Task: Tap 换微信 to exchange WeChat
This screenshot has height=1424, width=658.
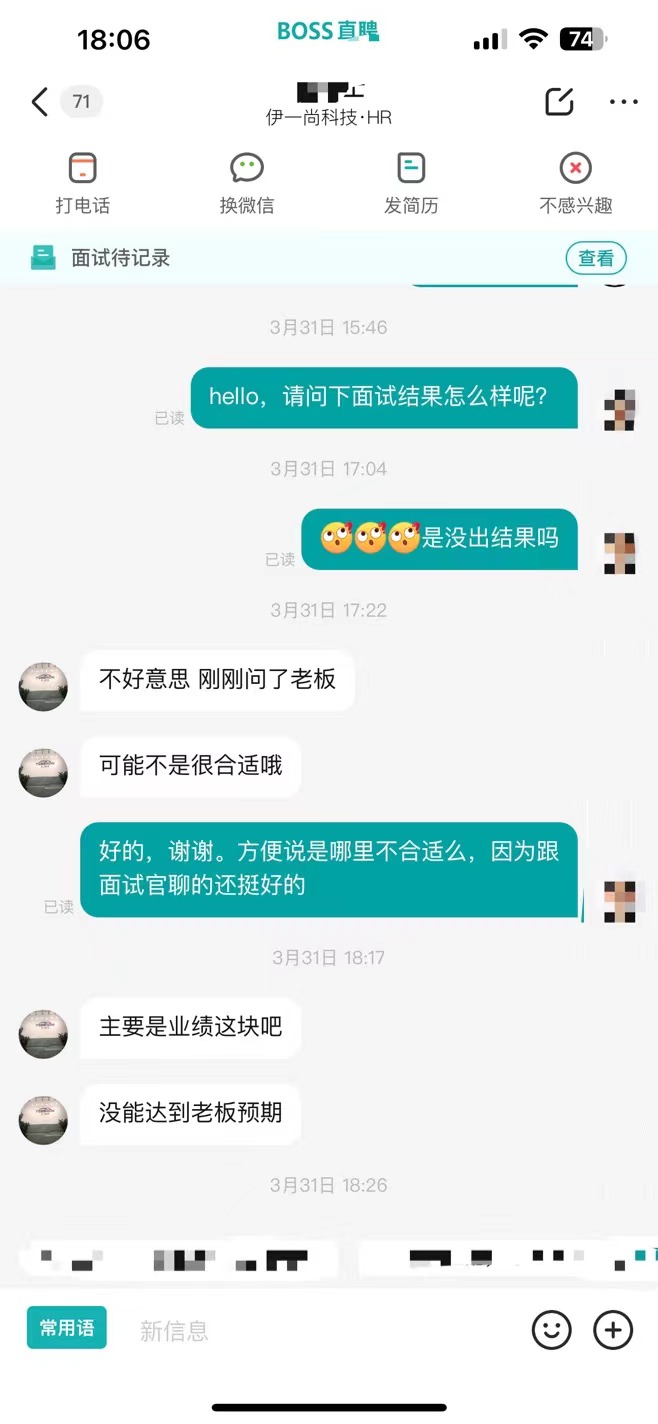Action: pos(246,183)
